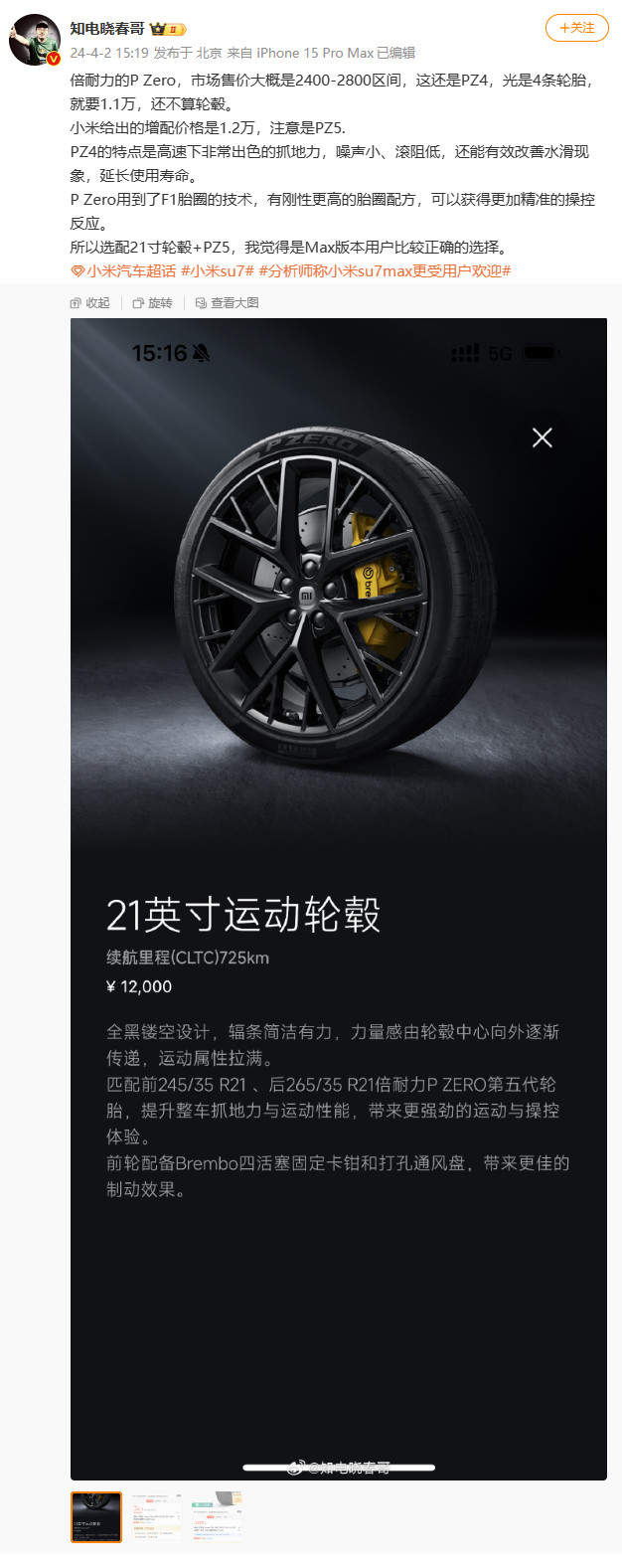622x1568 pixels.
Task: Rotate the image with 旋转
Action: pos(153,303)
